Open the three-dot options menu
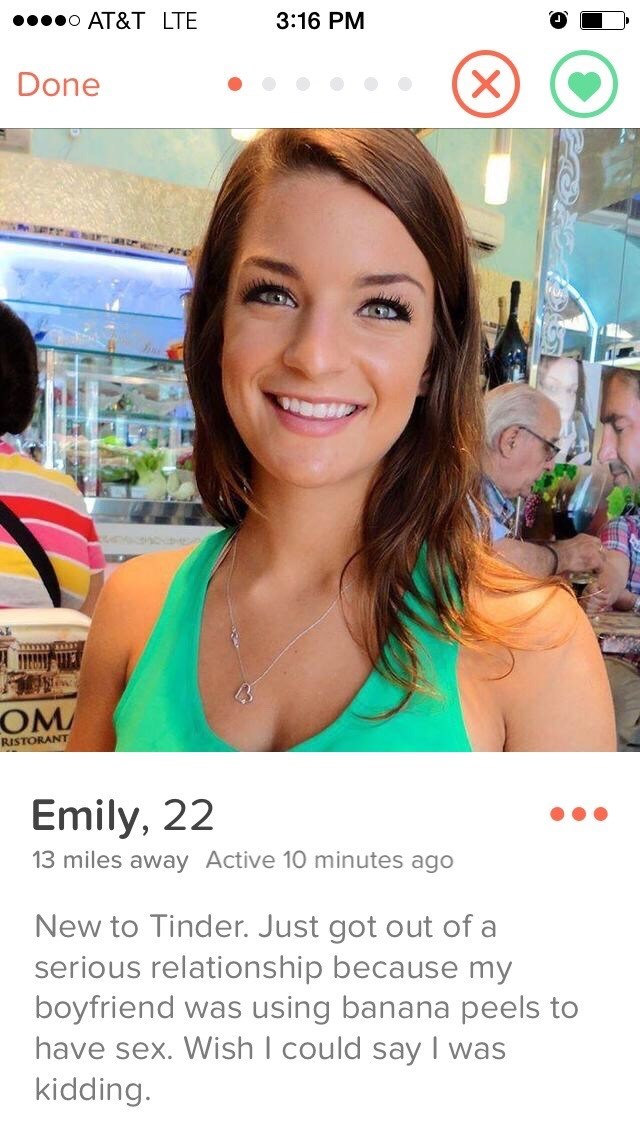Screen dimensions: 640x1136 (579, 814)
